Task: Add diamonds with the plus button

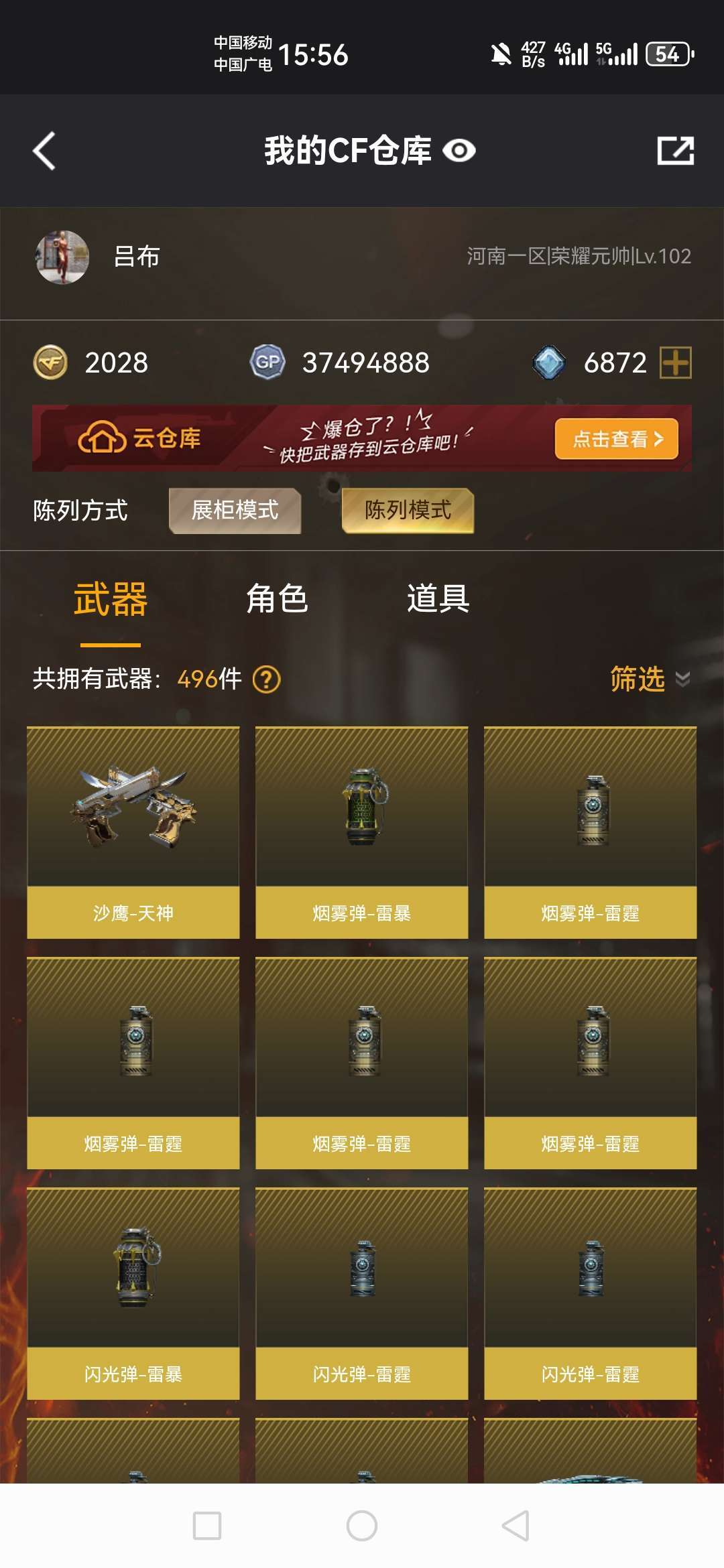Action: tap(676, 363)
